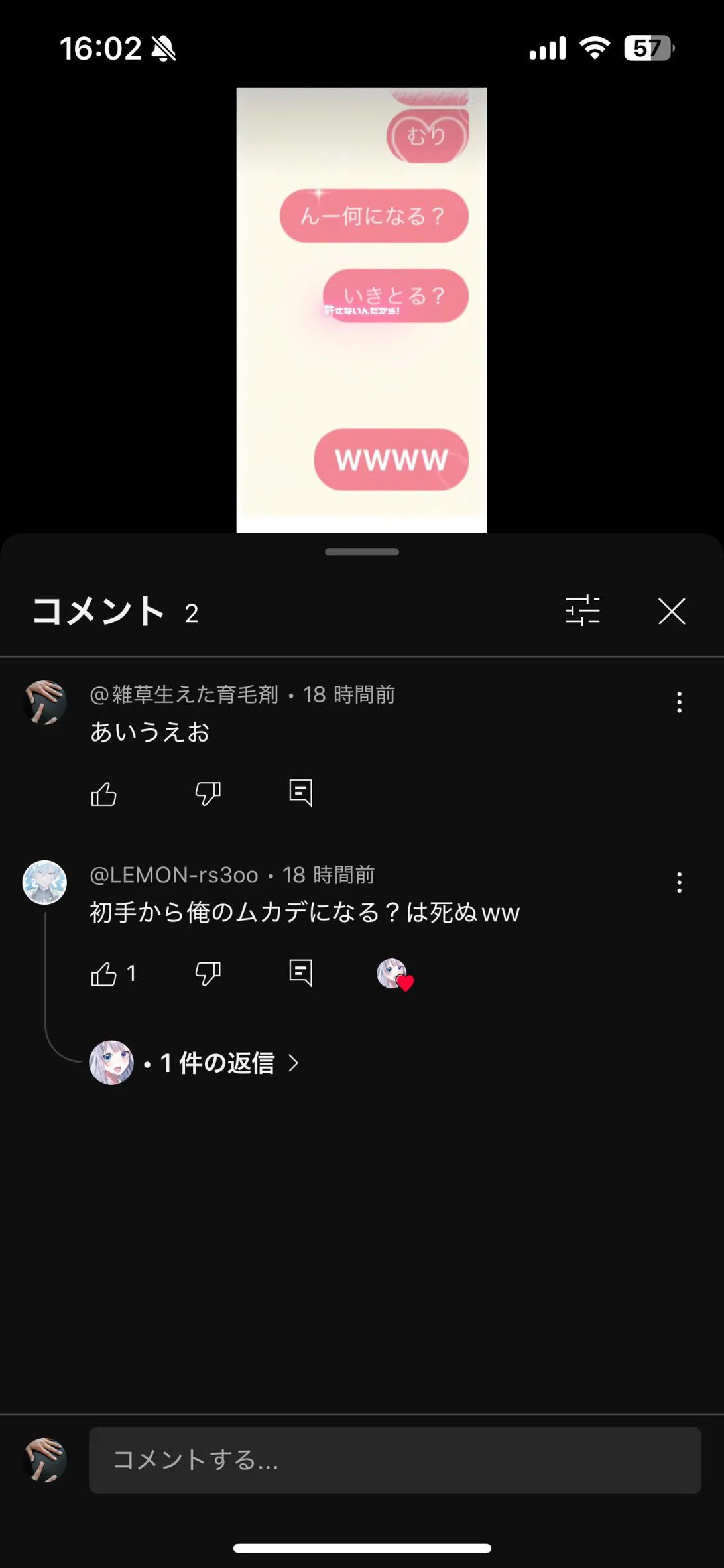Reply to the comment あいうえお

point(300,793)
